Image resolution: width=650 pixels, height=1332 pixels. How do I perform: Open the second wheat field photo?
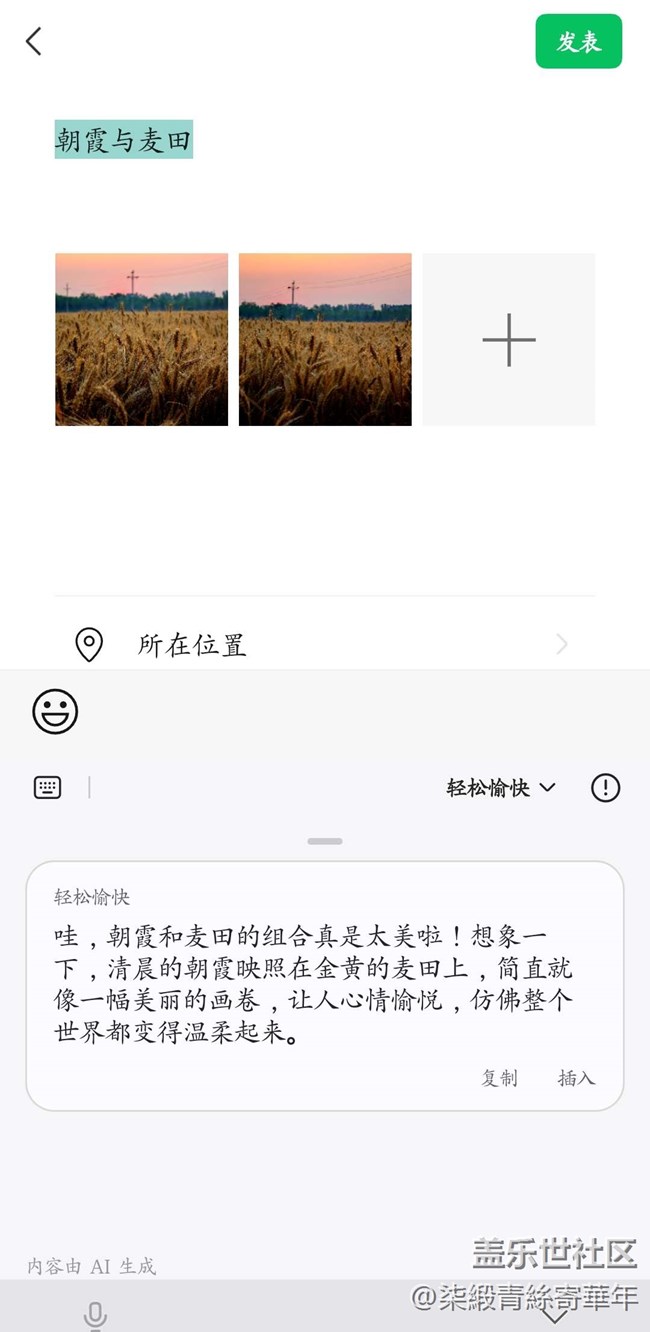click(x=325, y=339)
